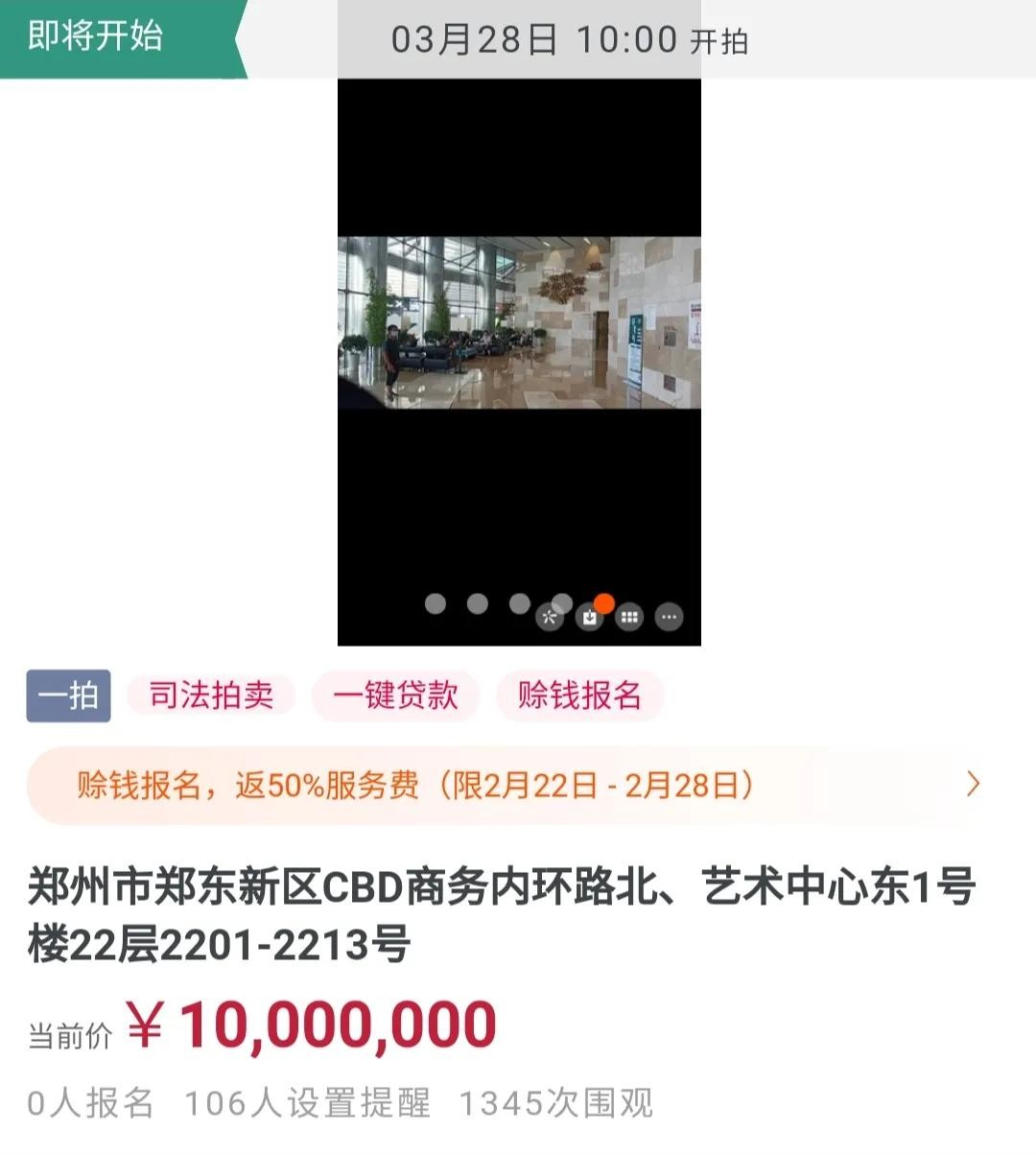
Task: Select the 赊钱报名 tag
Action: tap(579, 695)
